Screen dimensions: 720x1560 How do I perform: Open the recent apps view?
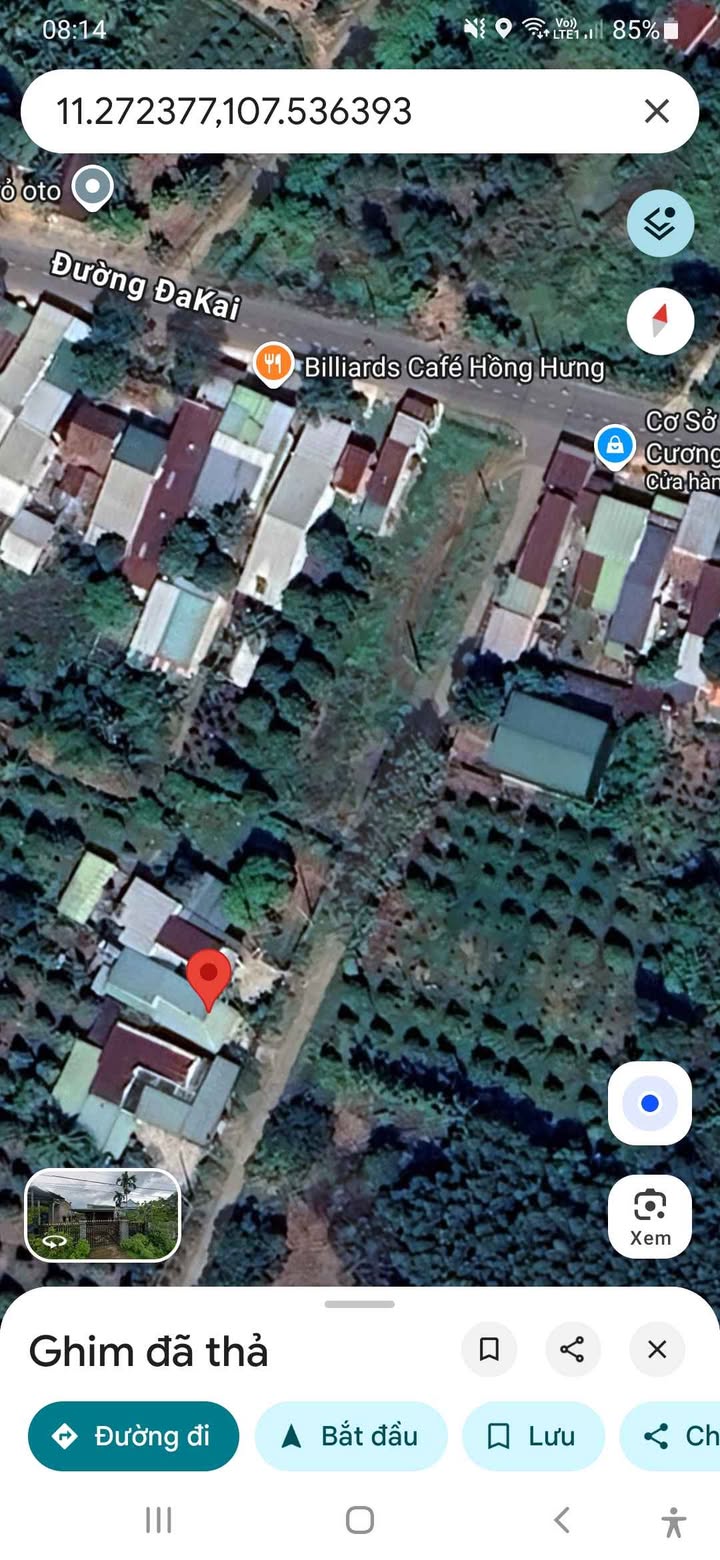158,1520
